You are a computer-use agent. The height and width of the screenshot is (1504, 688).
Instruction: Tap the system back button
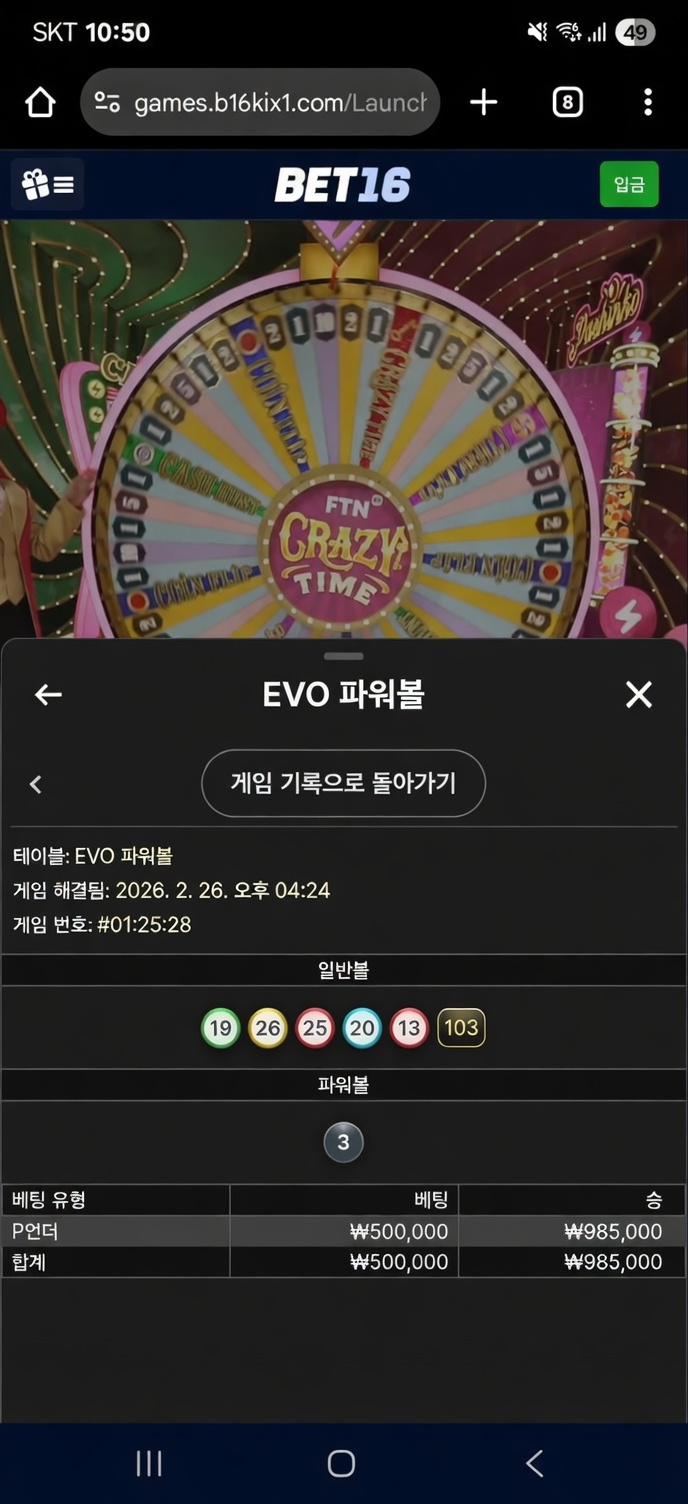534,1464
